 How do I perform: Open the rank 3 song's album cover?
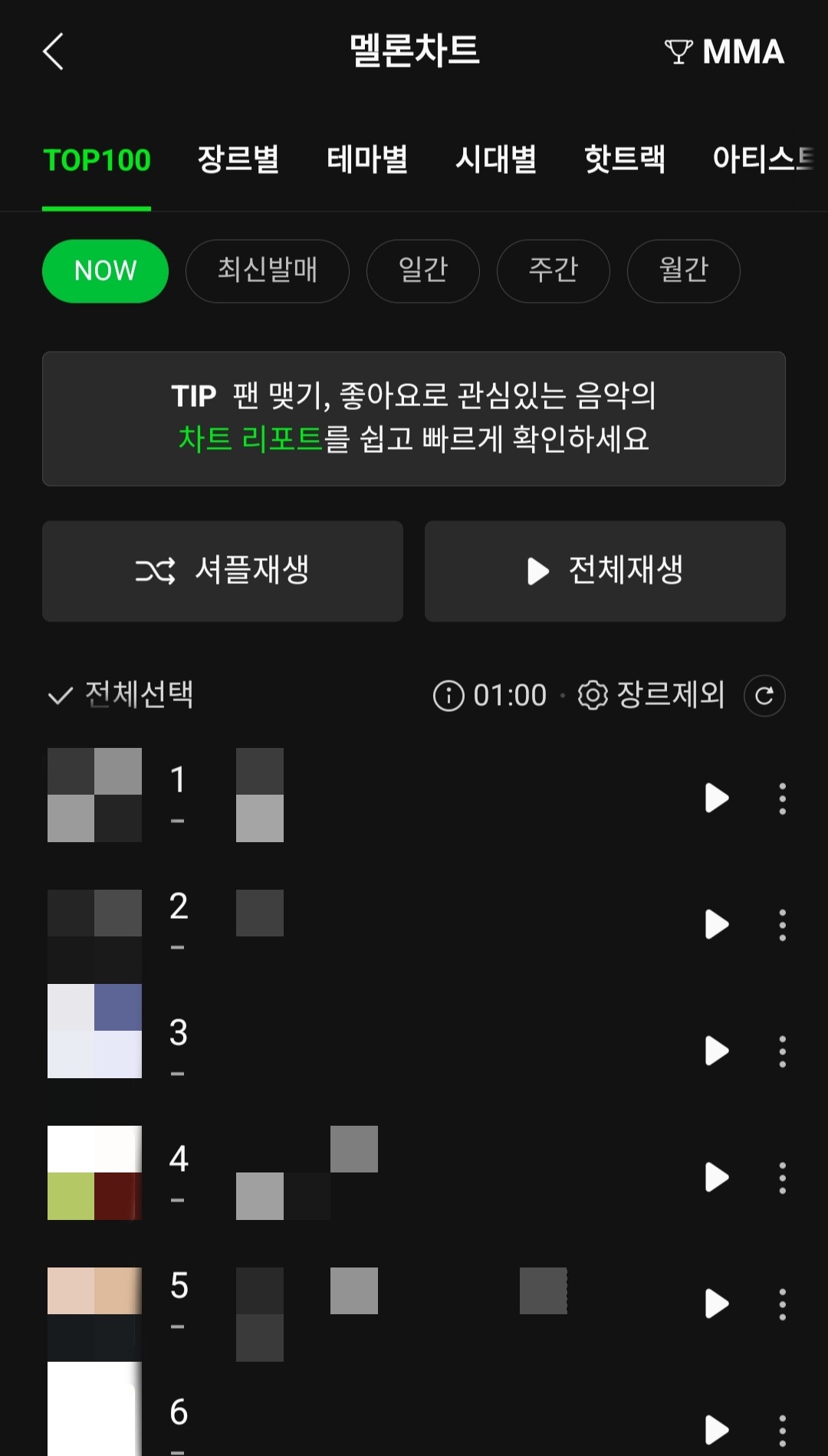click(x=94, y=1031)
